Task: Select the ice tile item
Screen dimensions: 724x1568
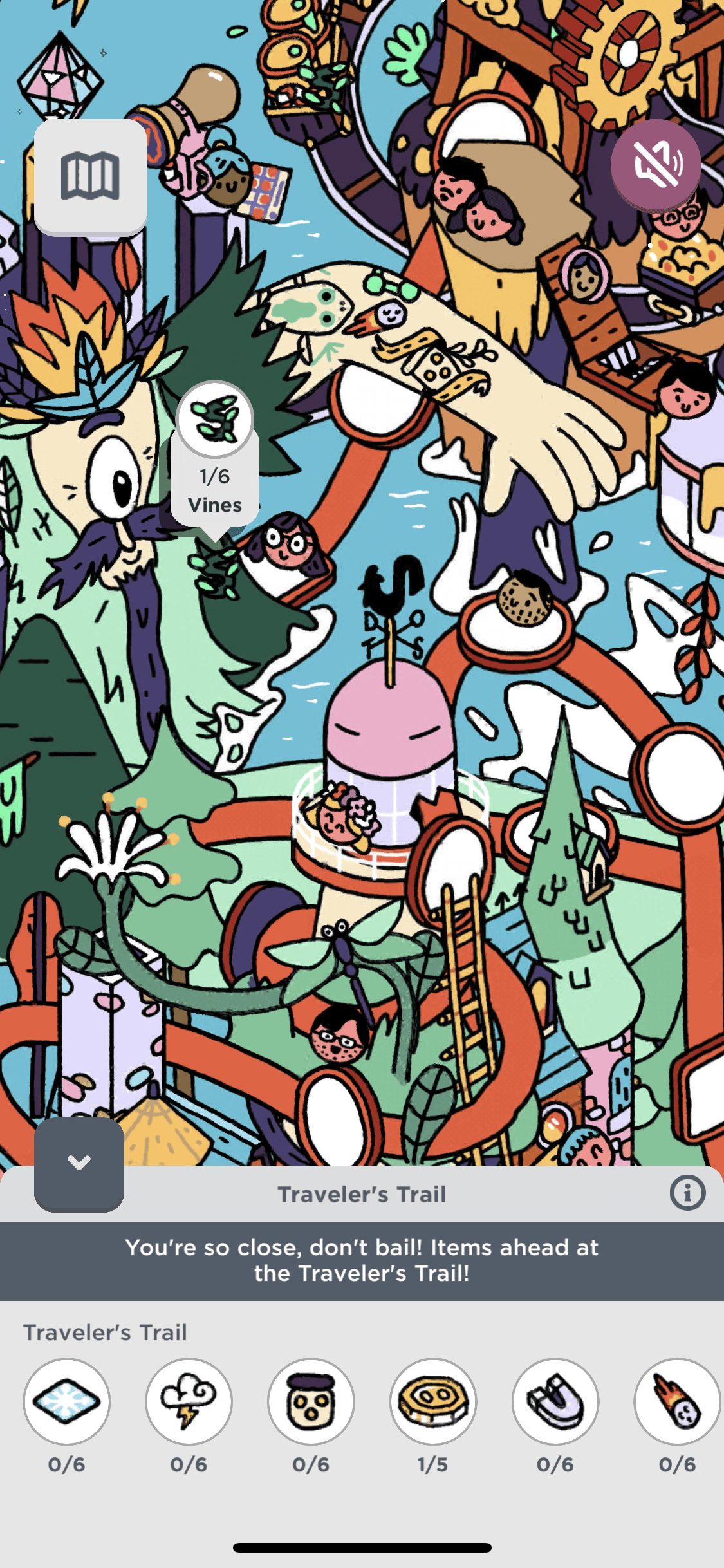Action: (x=66, y=1401)
